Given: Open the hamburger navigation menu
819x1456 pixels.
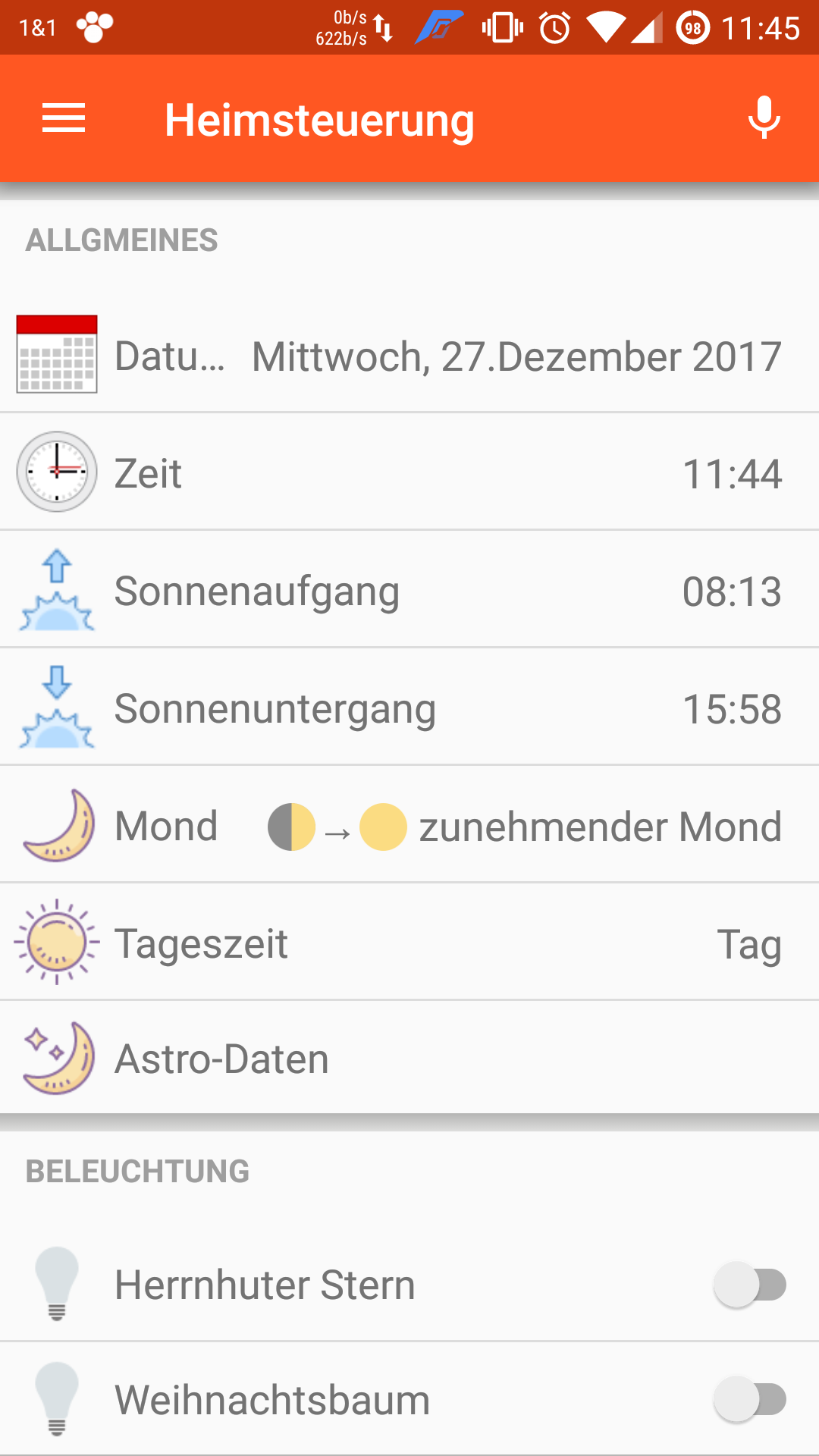Looking at the screenshot, I should coord(64,118).
